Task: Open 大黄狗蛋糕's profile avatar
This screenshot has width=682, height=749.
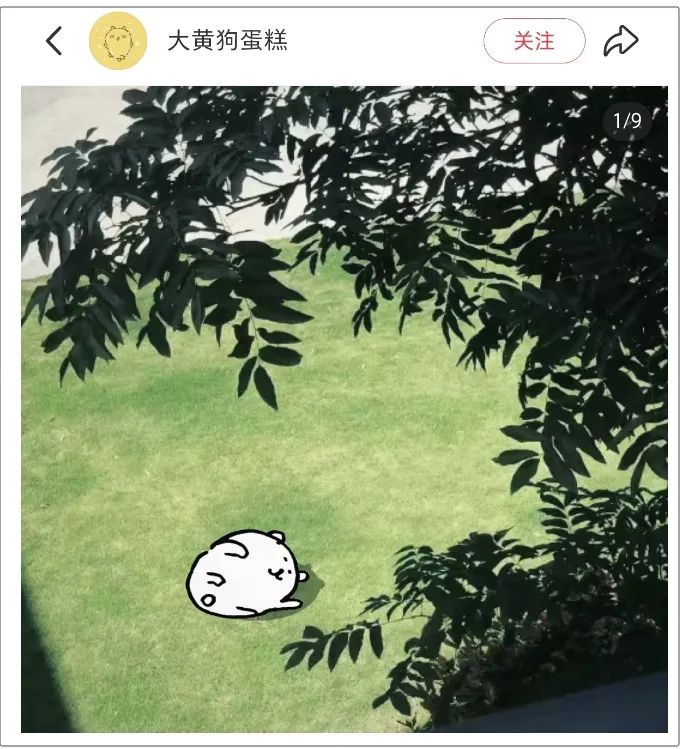Action: click(x=118, y=41)
